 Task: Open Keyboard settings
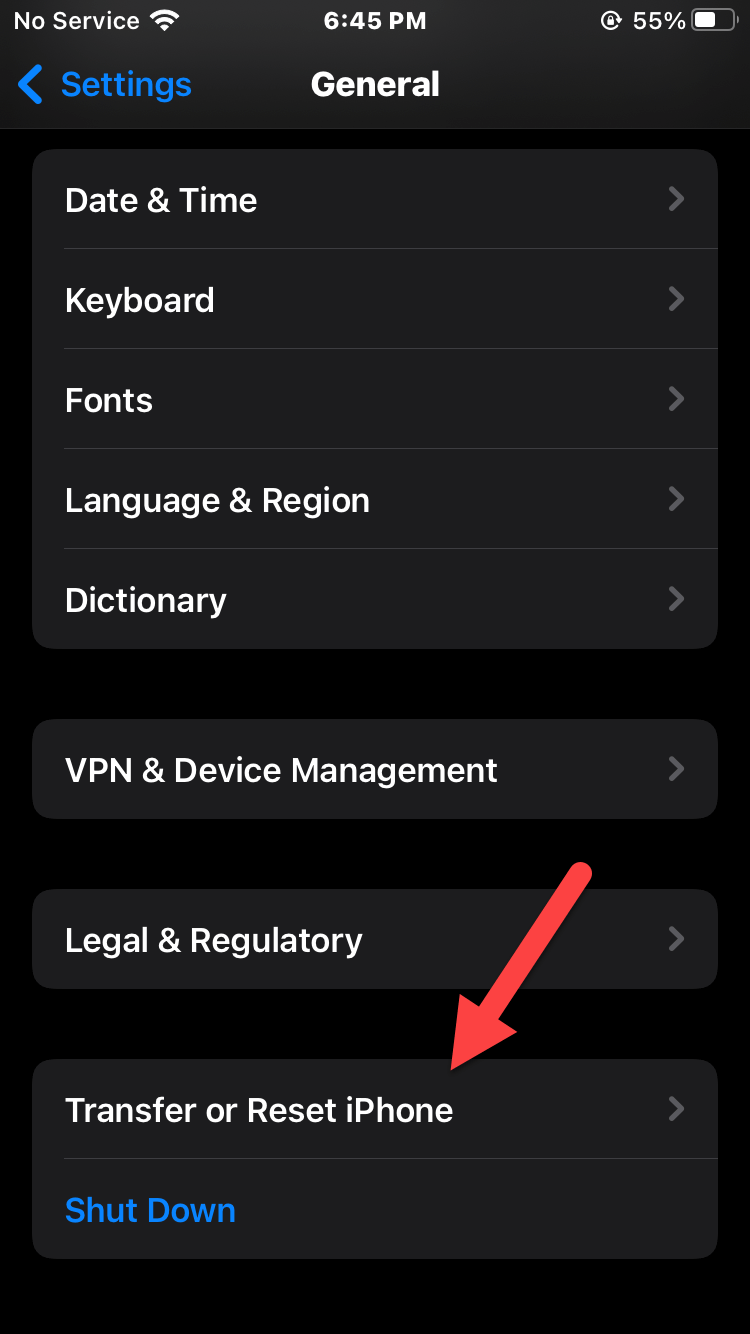click(374, 300)
